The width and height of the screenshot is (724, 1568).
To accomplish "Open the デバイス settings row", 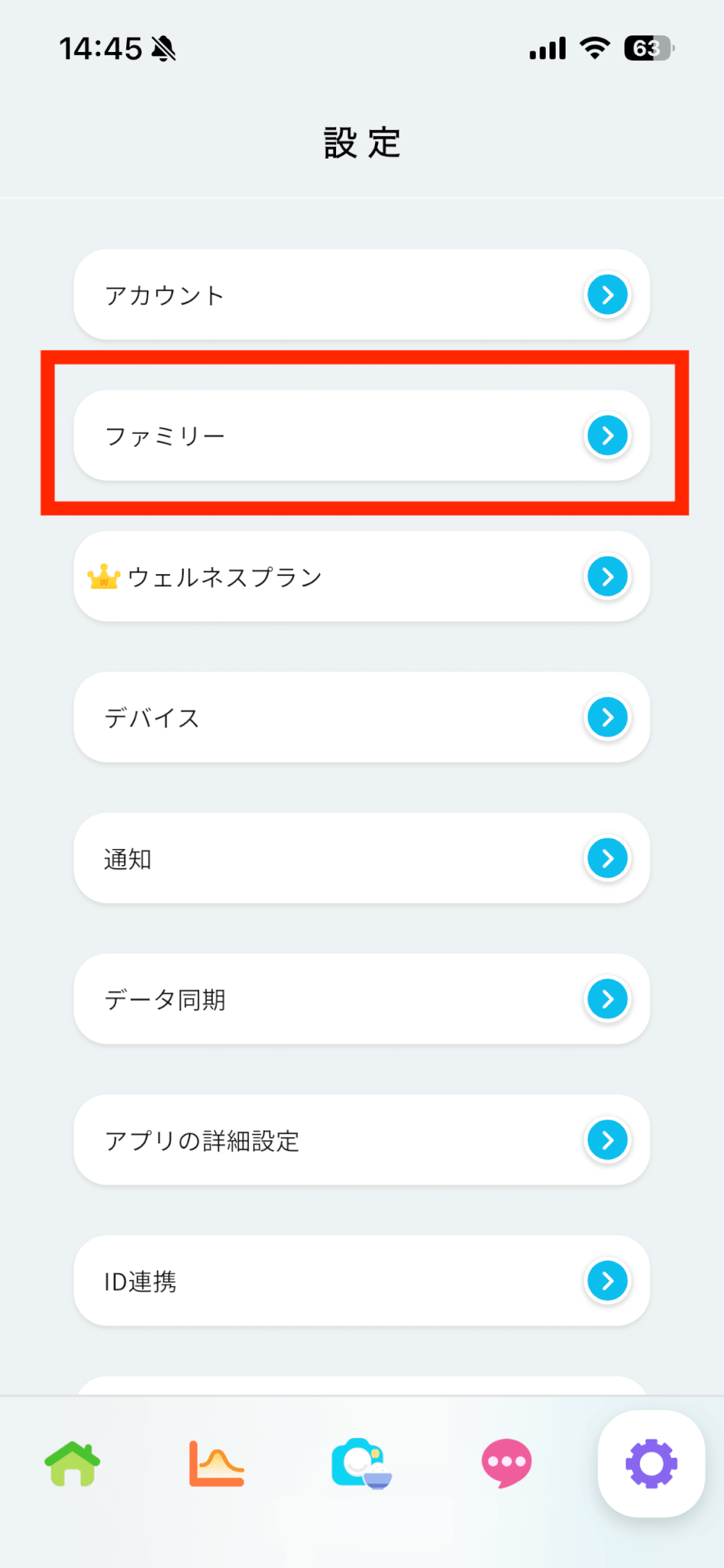I will [x=361, y=717].
